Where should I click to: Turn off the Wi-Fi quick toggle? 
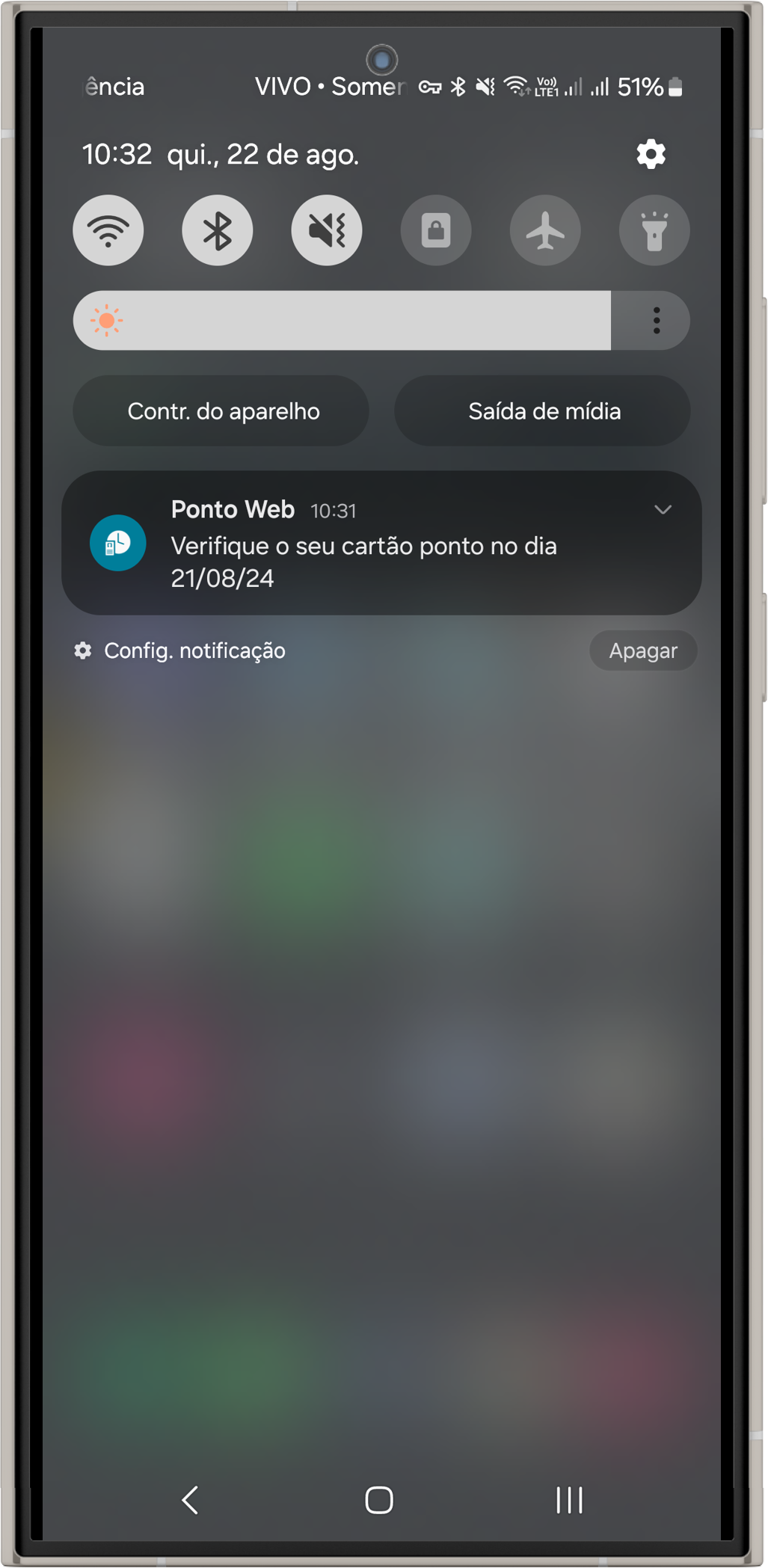tap(108, 230)
